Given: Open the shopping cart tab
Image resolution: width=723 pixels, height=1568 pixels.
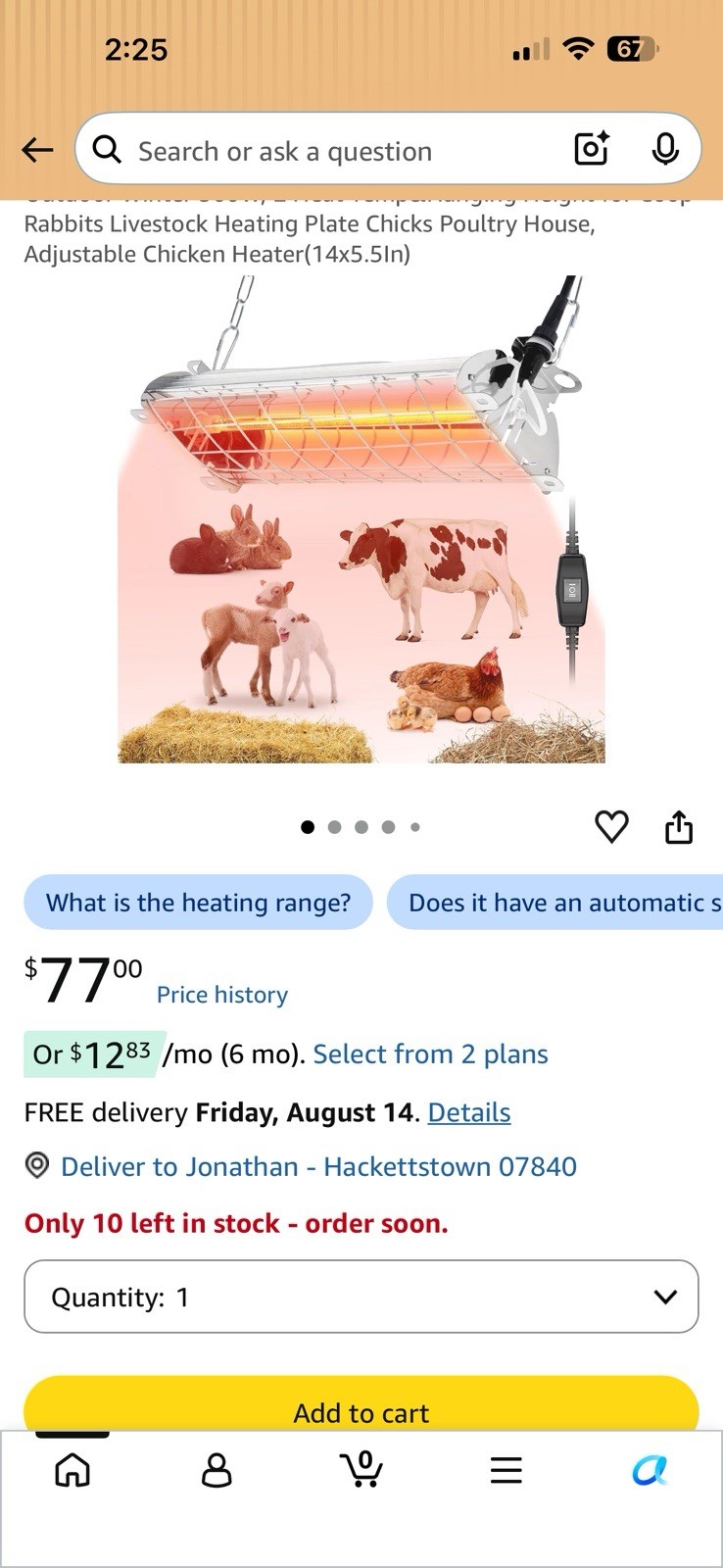Looking at the screenshot, I should point(361,1468).
